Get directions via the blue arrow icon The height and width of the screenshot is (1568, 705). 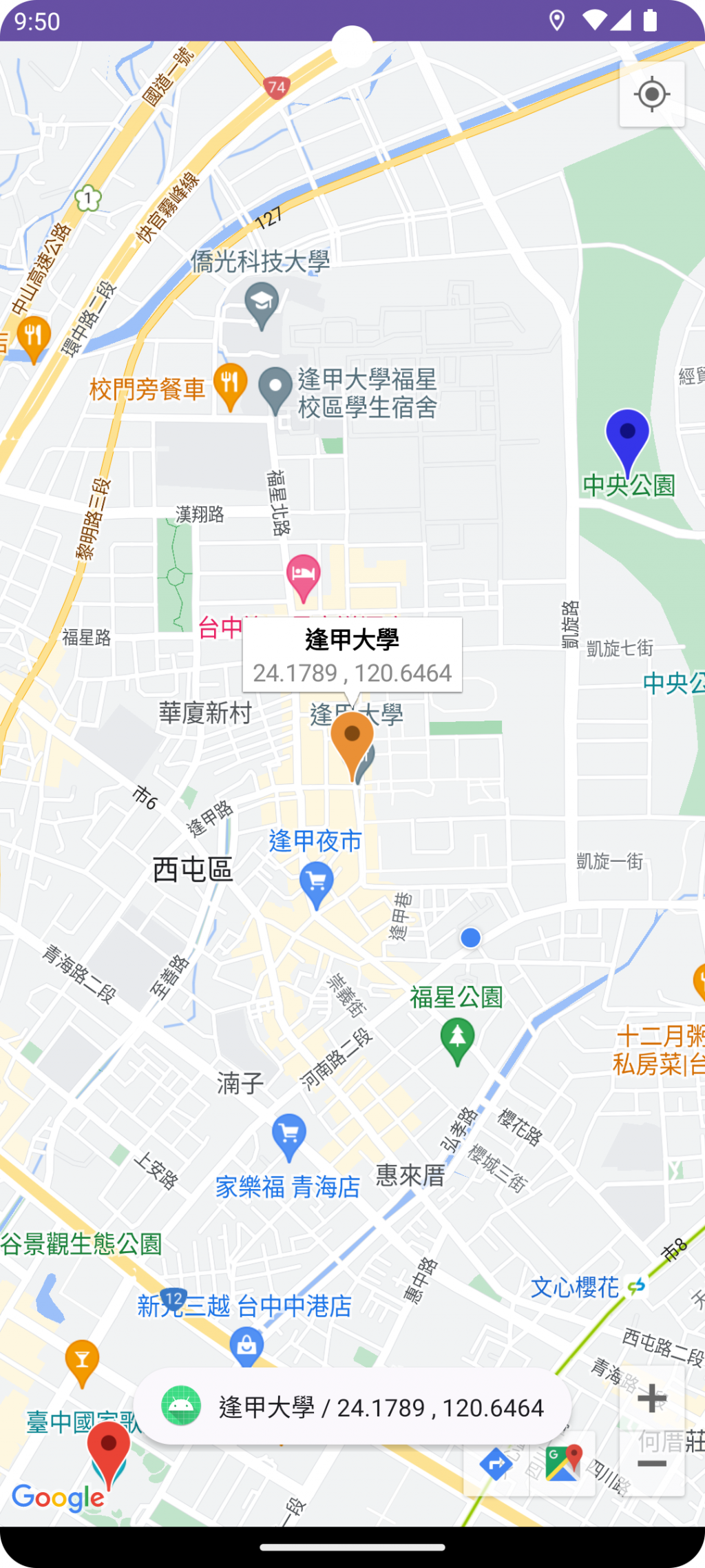(496, 1463)
